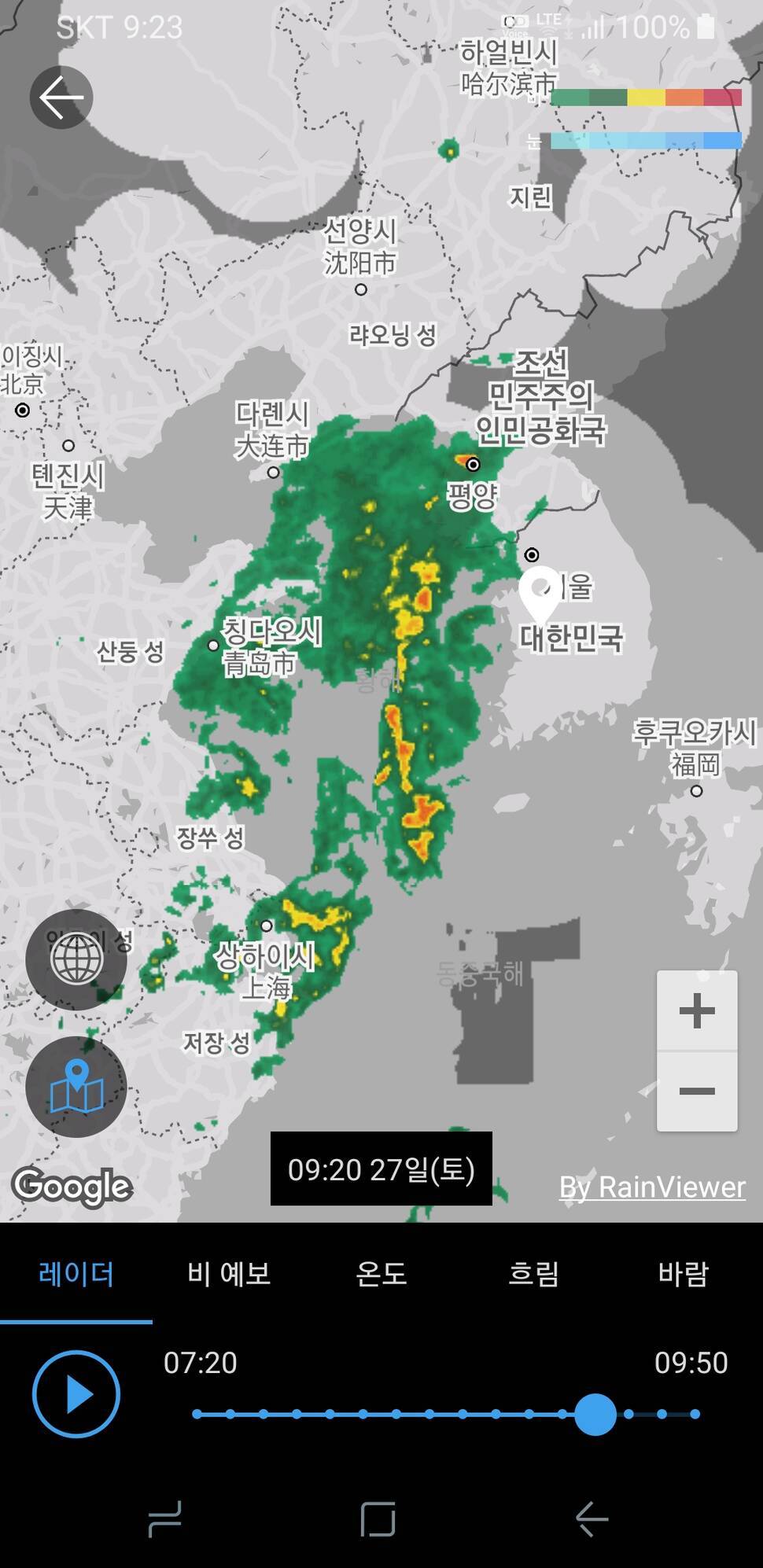Viewport: 763px width, 1568px height.
Task: Open the map location layers button
Action: pyautogui.click(x=76, y=1086)
